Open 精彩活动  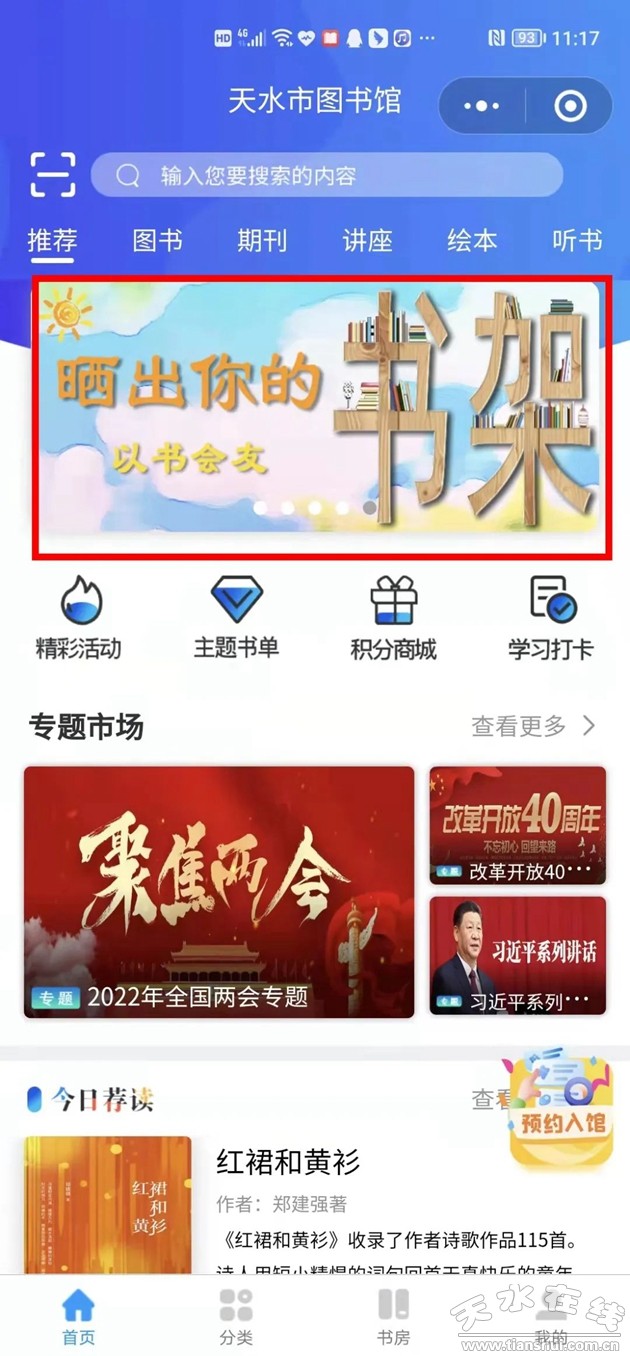(79, 618)
